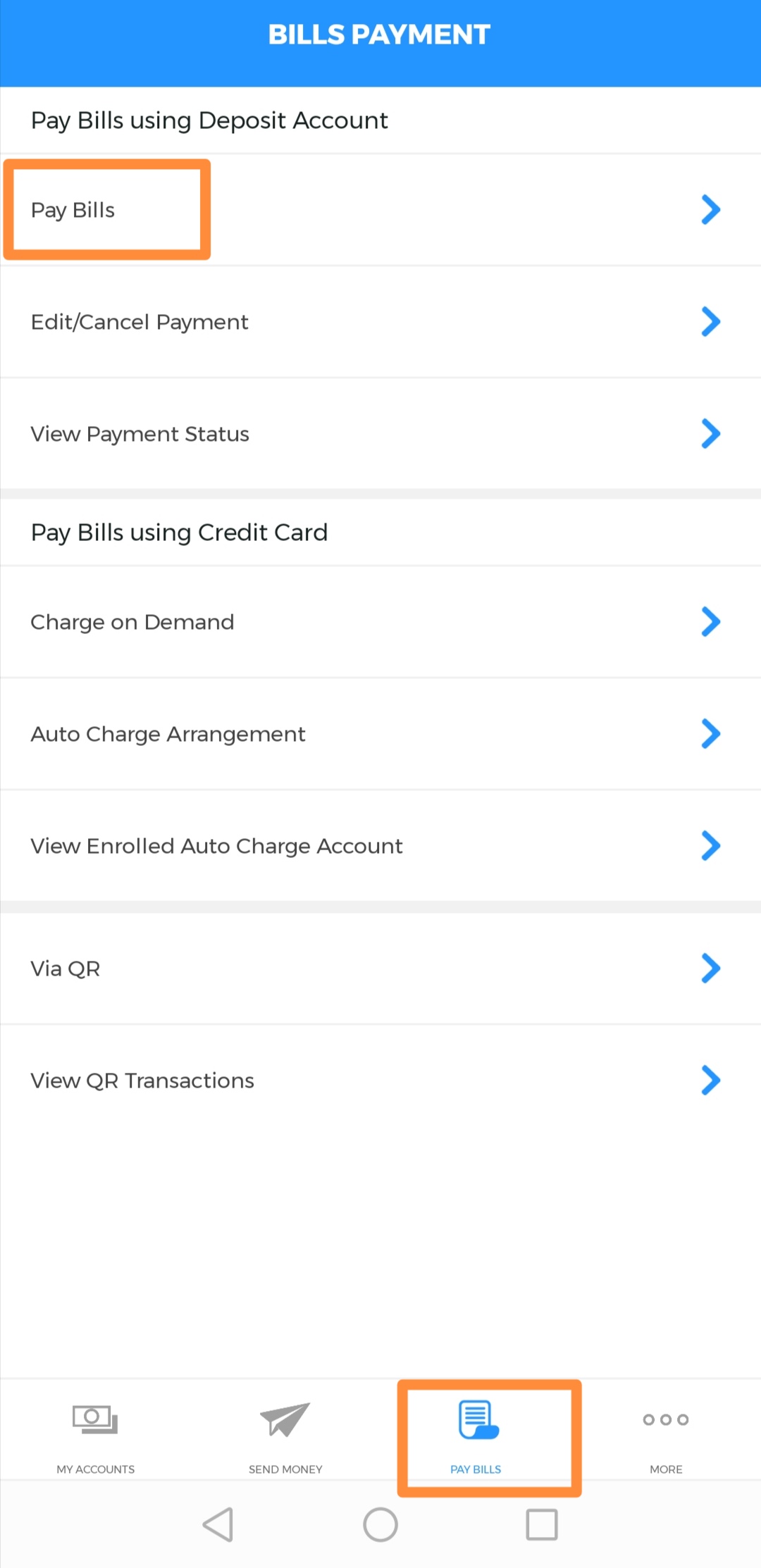Expand Edit/Cancel Payment via its chevron
The height and width of the screenshot is (1568, 761).
point(710,322)
